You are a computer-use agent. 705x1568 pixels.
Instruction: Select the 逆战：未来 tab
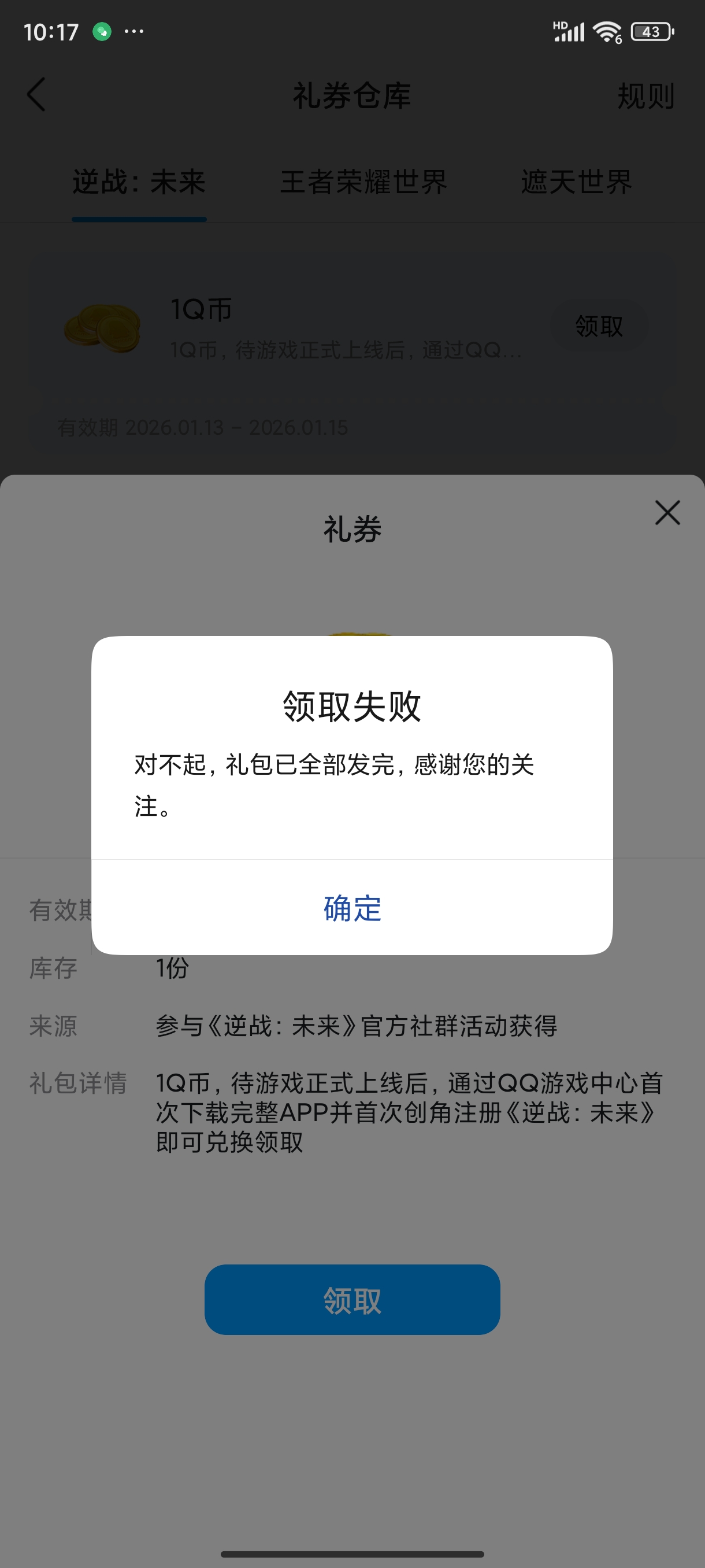[x=139, y=182]
